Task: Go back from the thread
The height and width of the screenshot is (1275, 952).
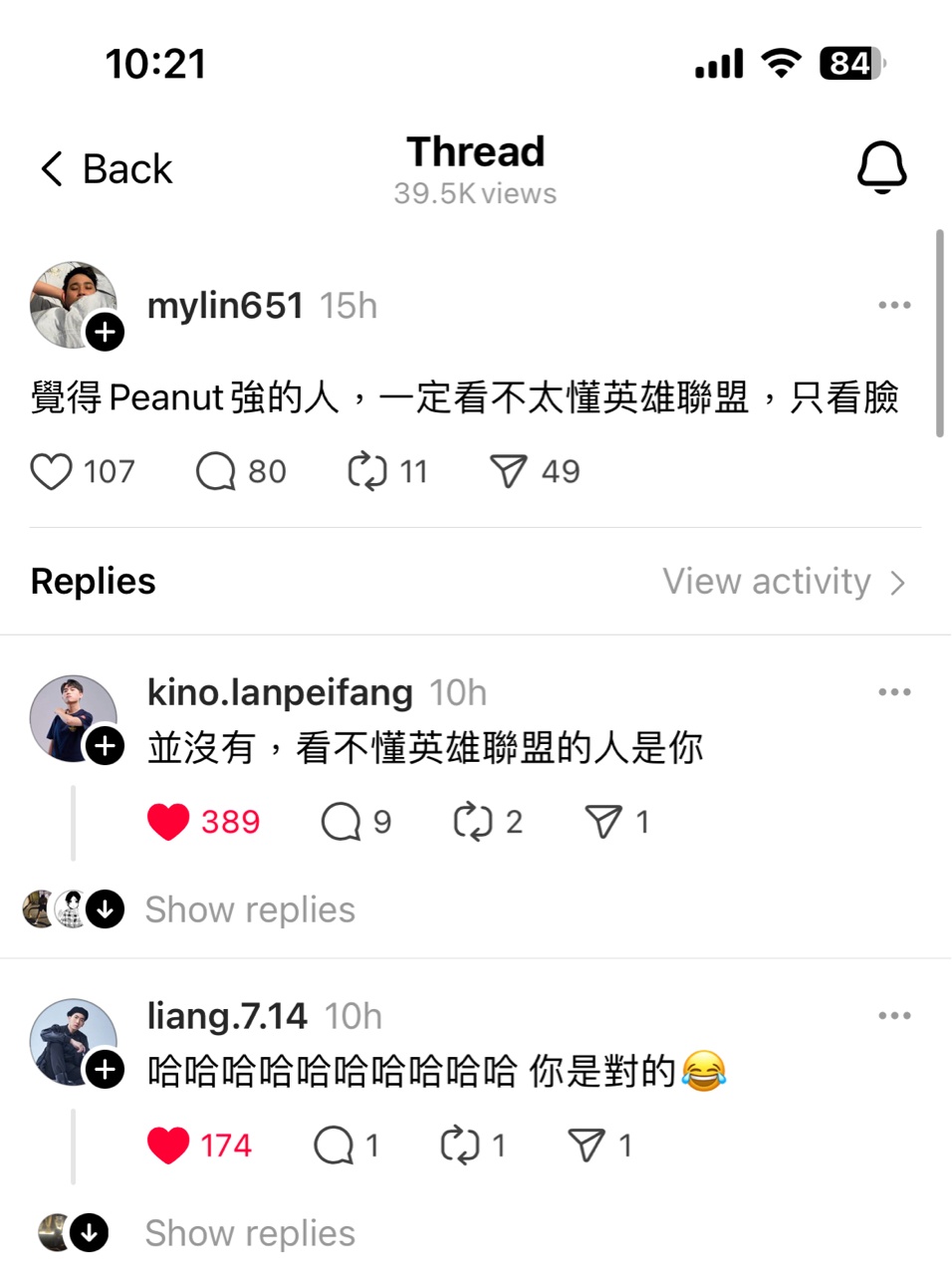Action: point(107,169)
